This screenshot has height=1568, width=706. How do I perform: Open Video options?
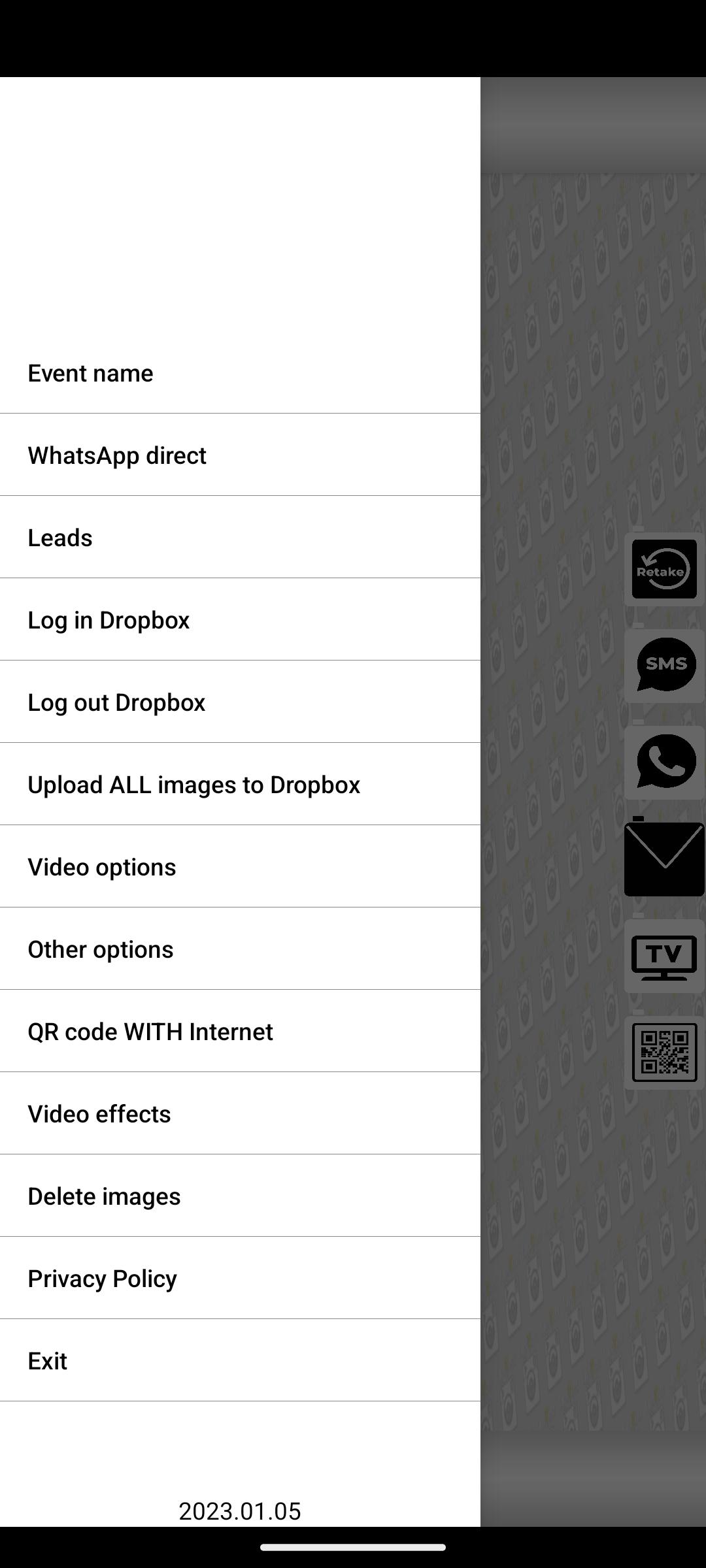pyautogui.click(x=240, y=866)
